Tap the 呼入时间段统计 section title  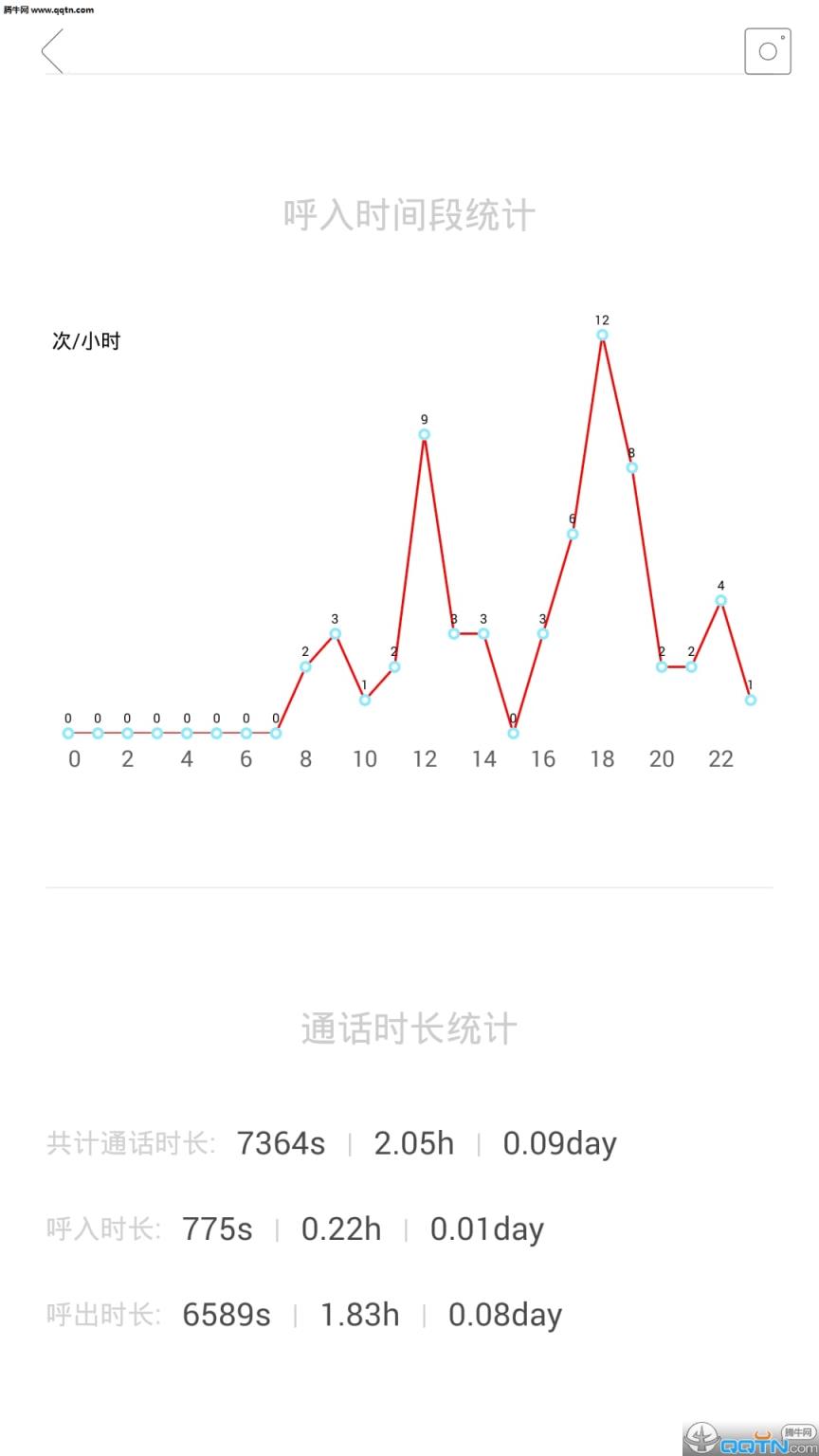coord(408,216)
